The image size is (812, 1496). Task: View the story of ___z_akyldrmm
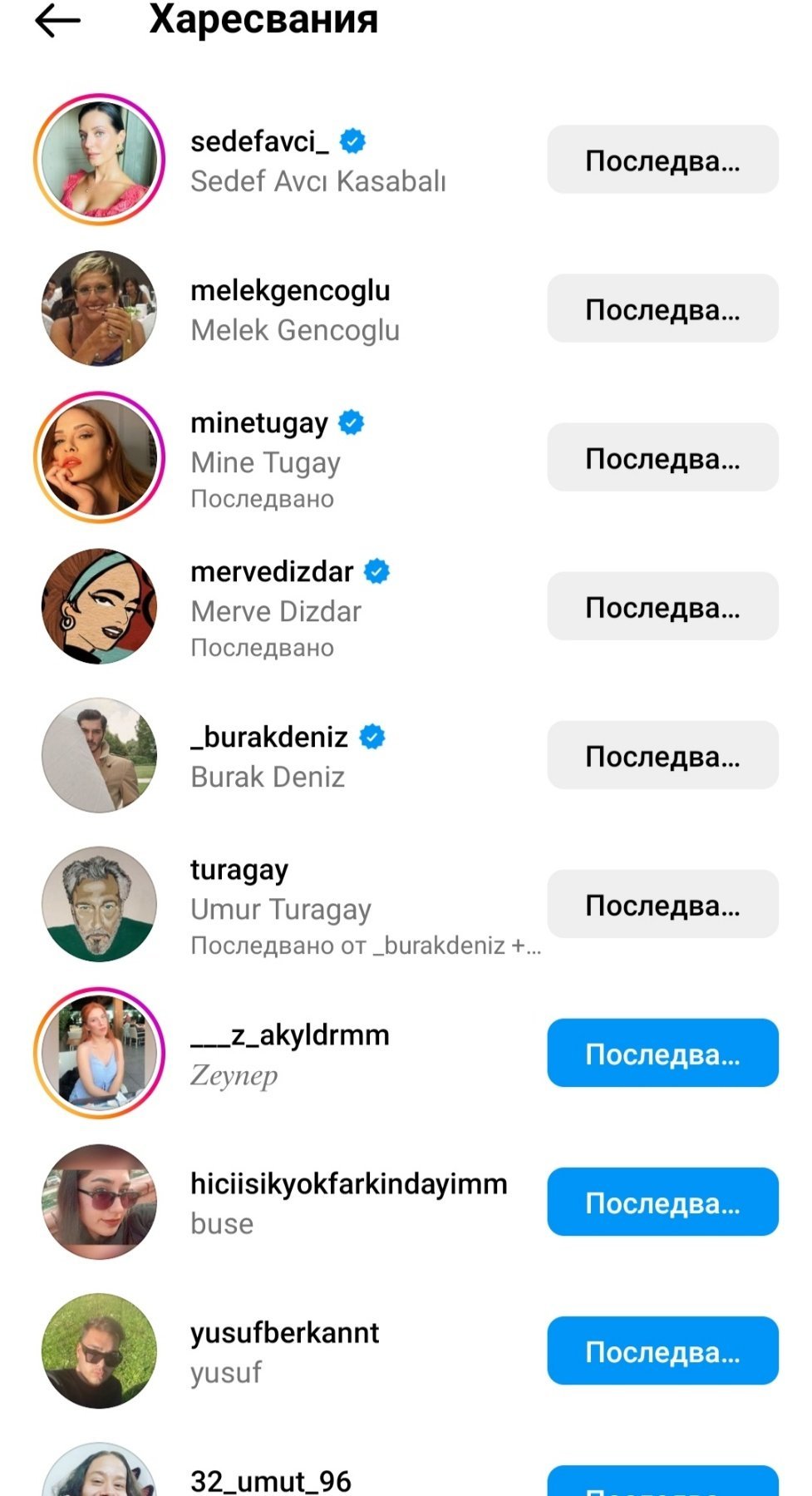100,1053
